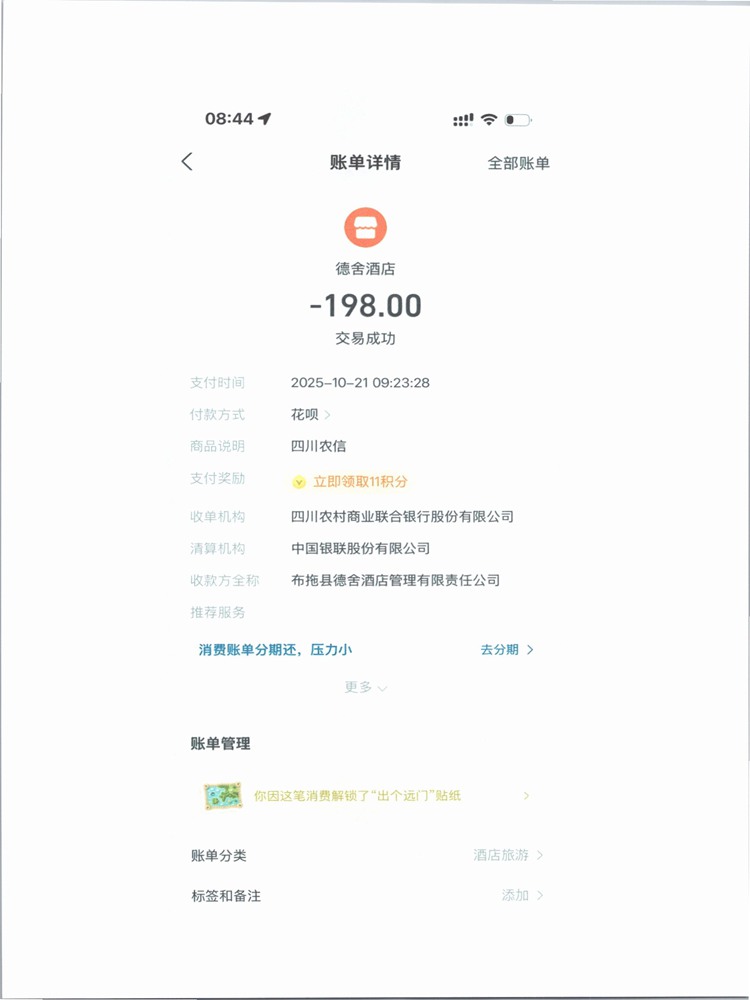Open the unlocked "出个远门" sticker banner
750x1000 pixels.
365,796
